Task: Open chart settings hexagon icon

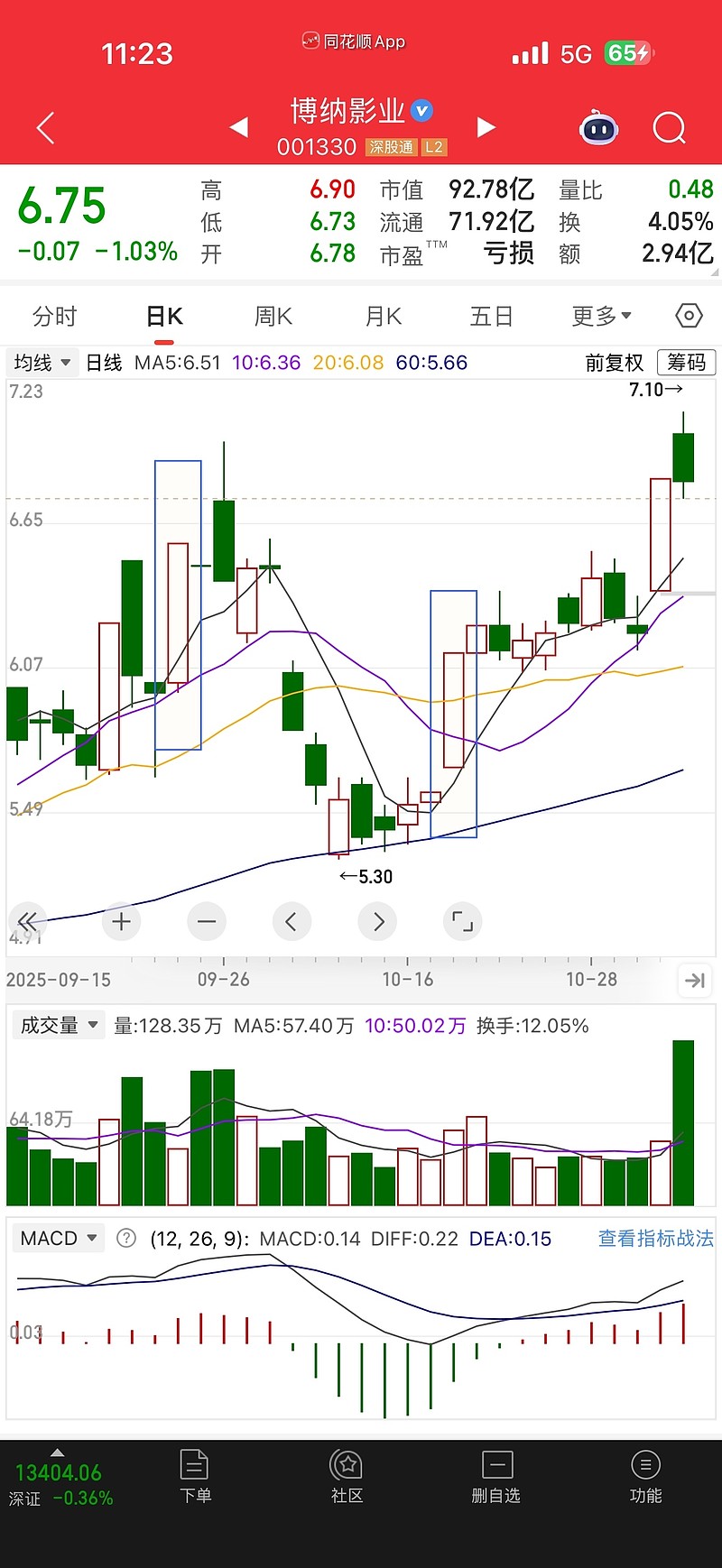Action: tap(689, 316)
